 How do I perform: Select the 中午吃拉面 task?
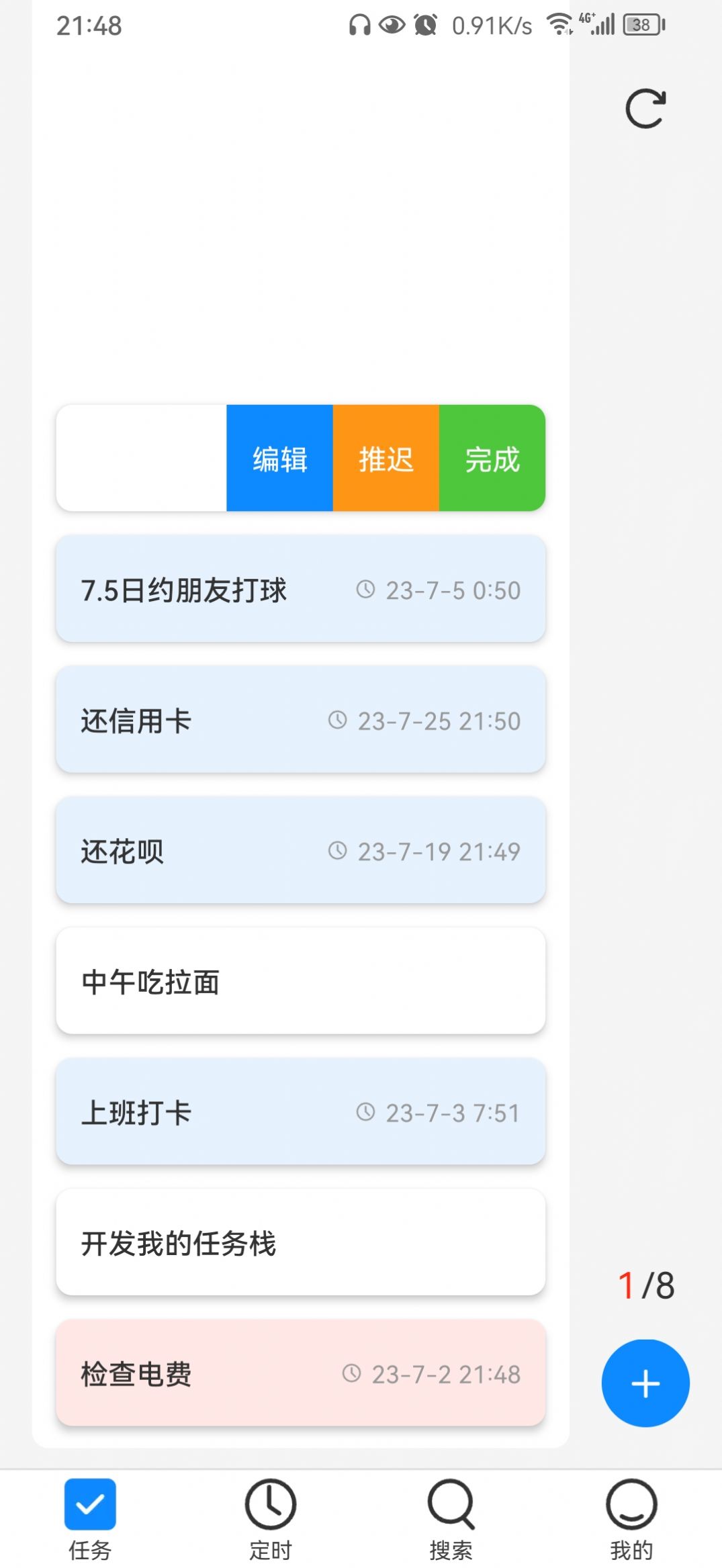click(301, 981)
